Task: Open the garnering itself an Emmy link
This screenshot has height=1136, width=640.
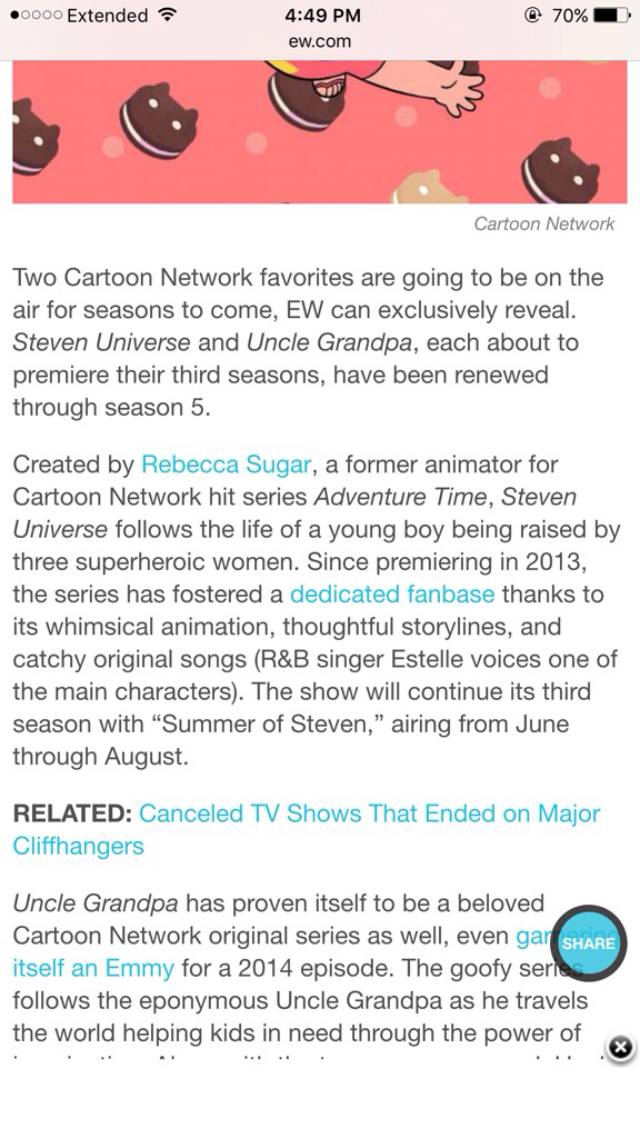Action: pos(93,968)
